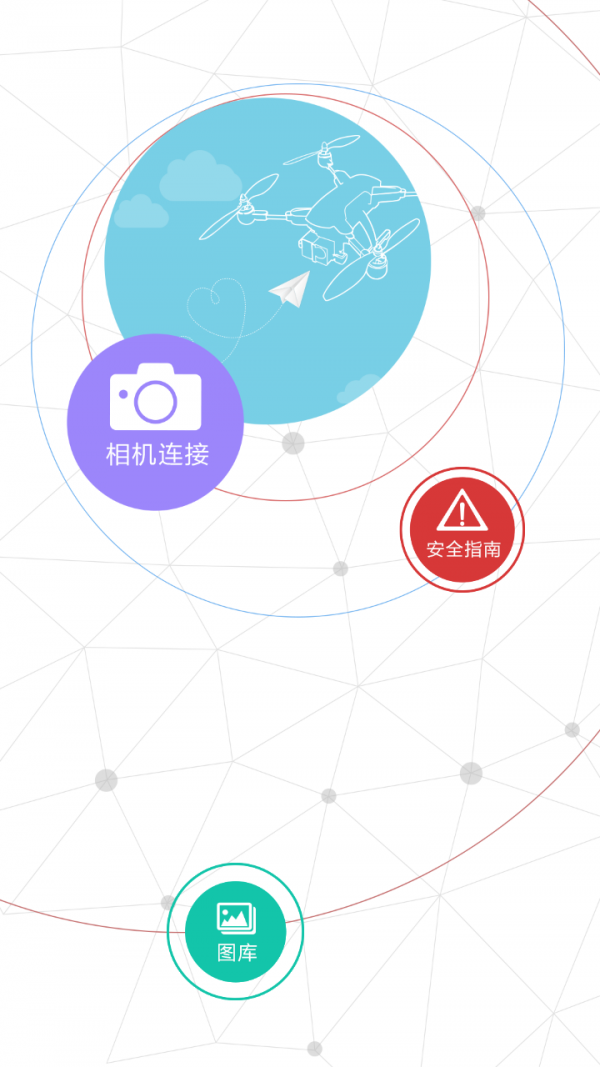The height and width of the screenshot is (1067, 600).
Task: Open 相机连接 camera connection
Action: coord(156,422)
